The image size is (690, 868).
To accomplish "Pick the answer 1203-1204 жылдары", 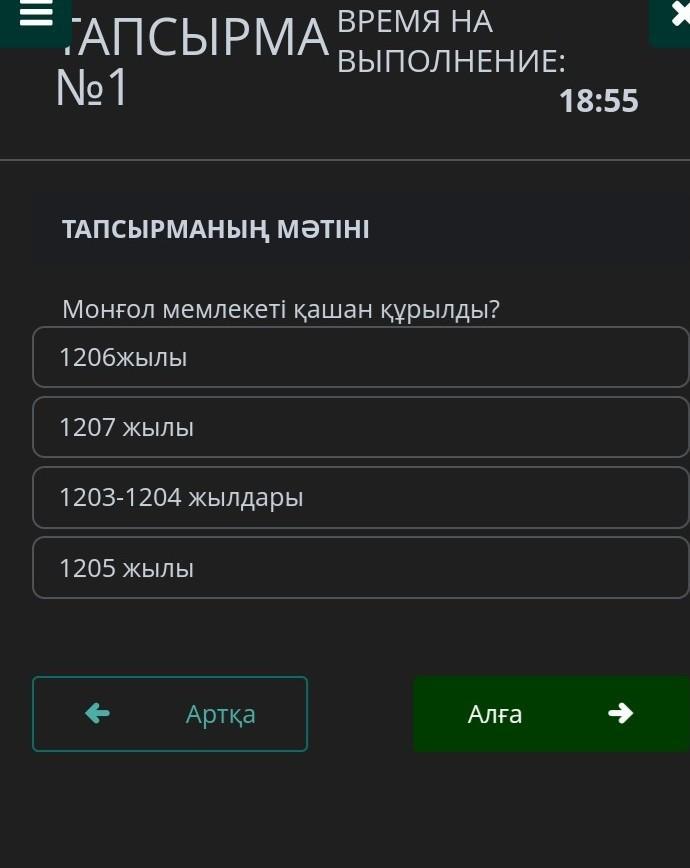I will click(x=360, y=498).
